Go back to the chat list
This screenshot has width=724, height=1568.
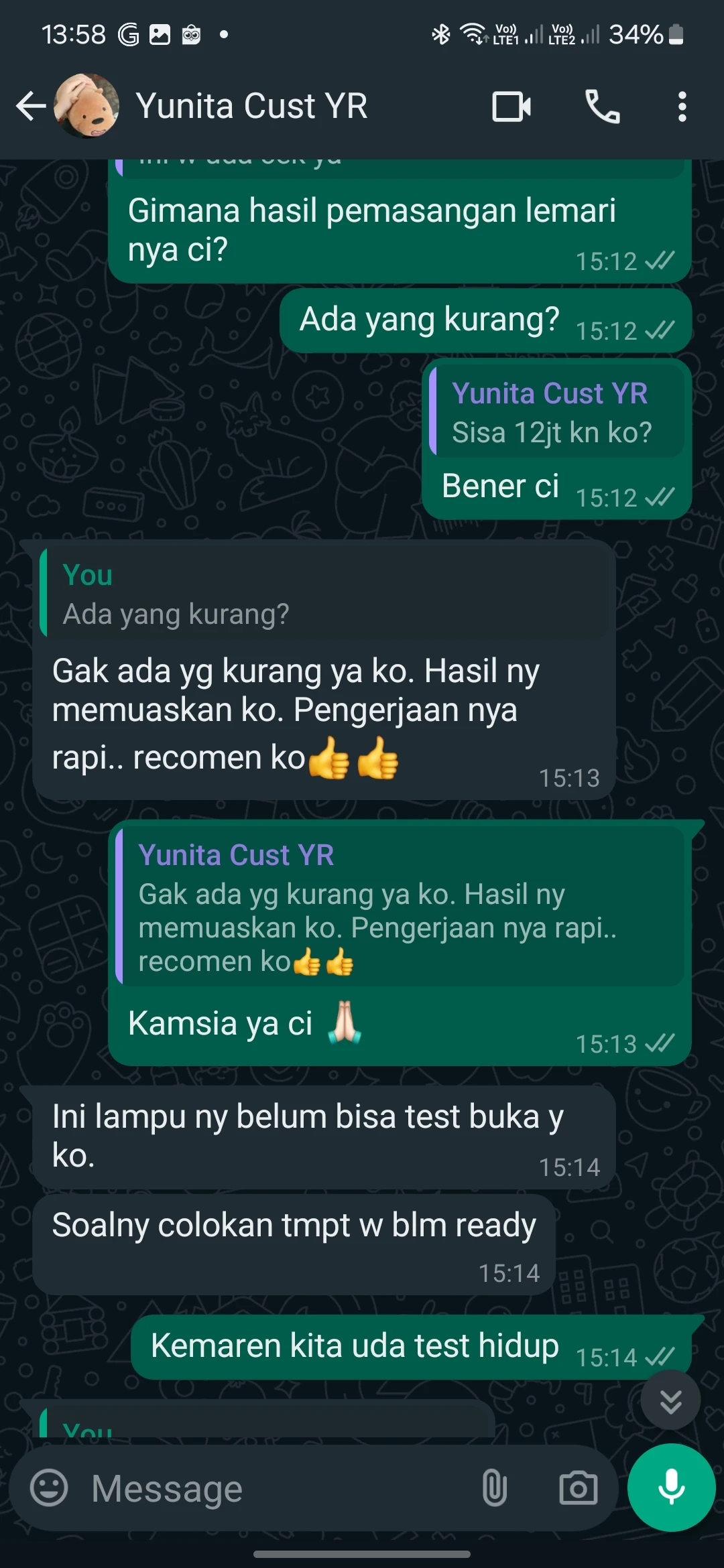[x=31, y=107]
